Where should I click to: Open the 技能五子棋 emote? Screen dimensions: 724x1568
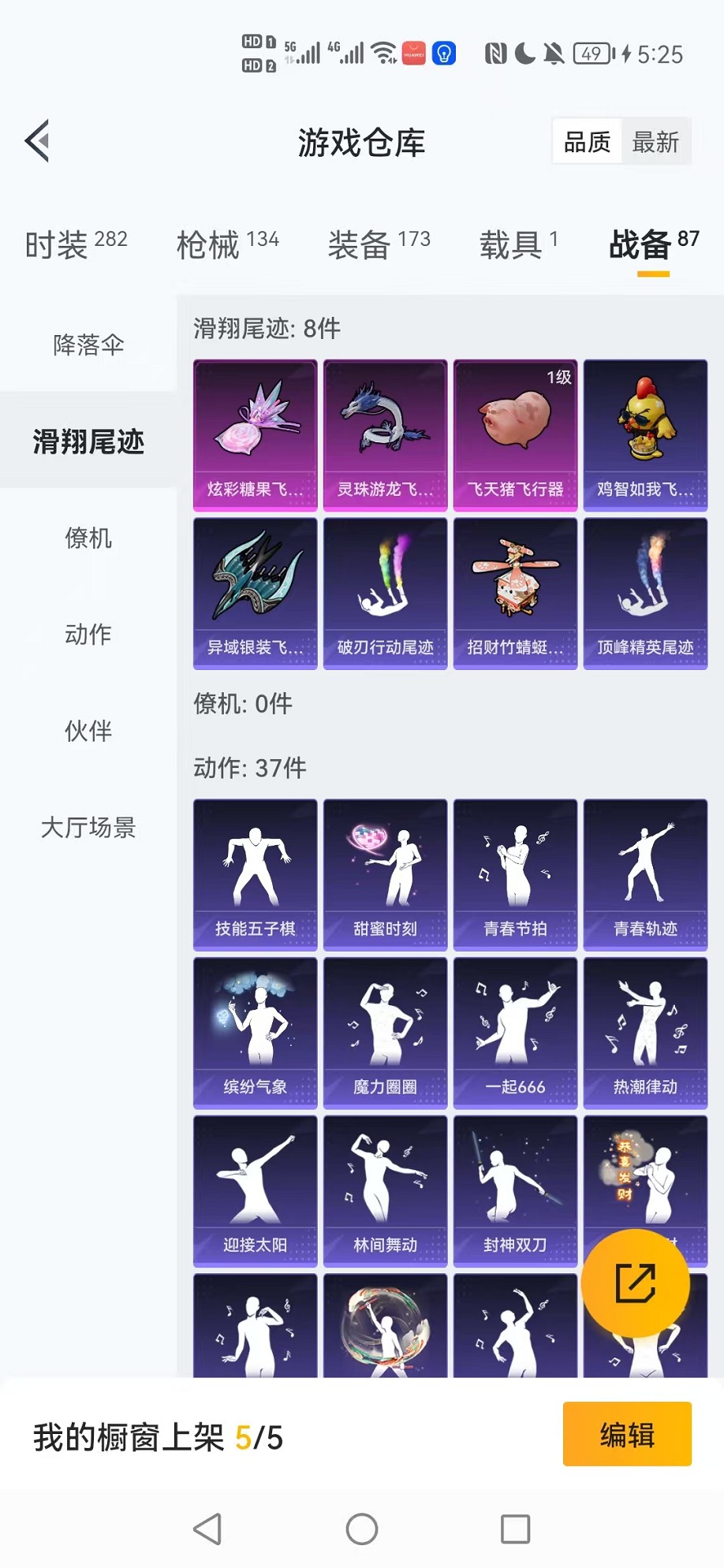click(x=255, y=874)
